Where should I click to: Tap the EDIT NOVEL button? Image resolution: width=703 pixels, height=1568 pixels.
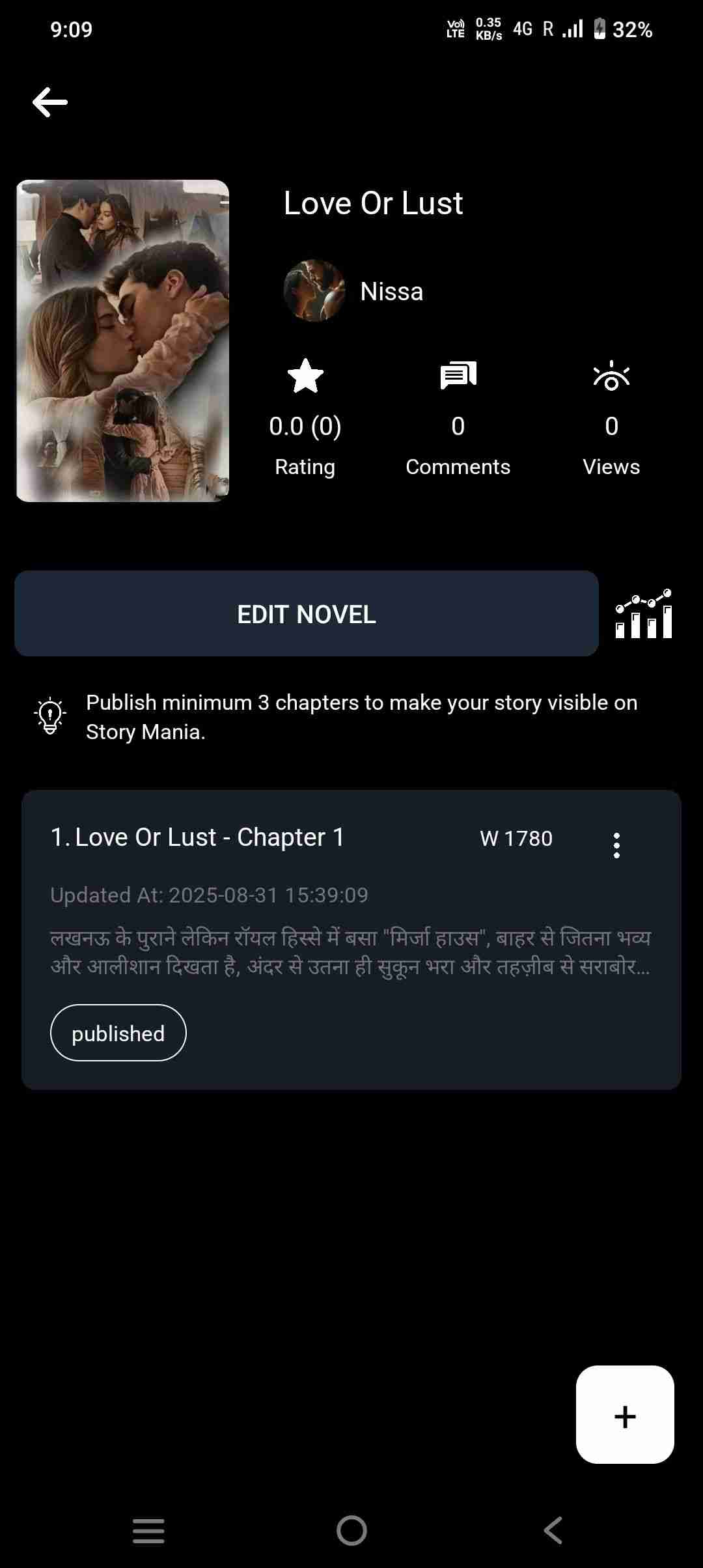(306, 614)
